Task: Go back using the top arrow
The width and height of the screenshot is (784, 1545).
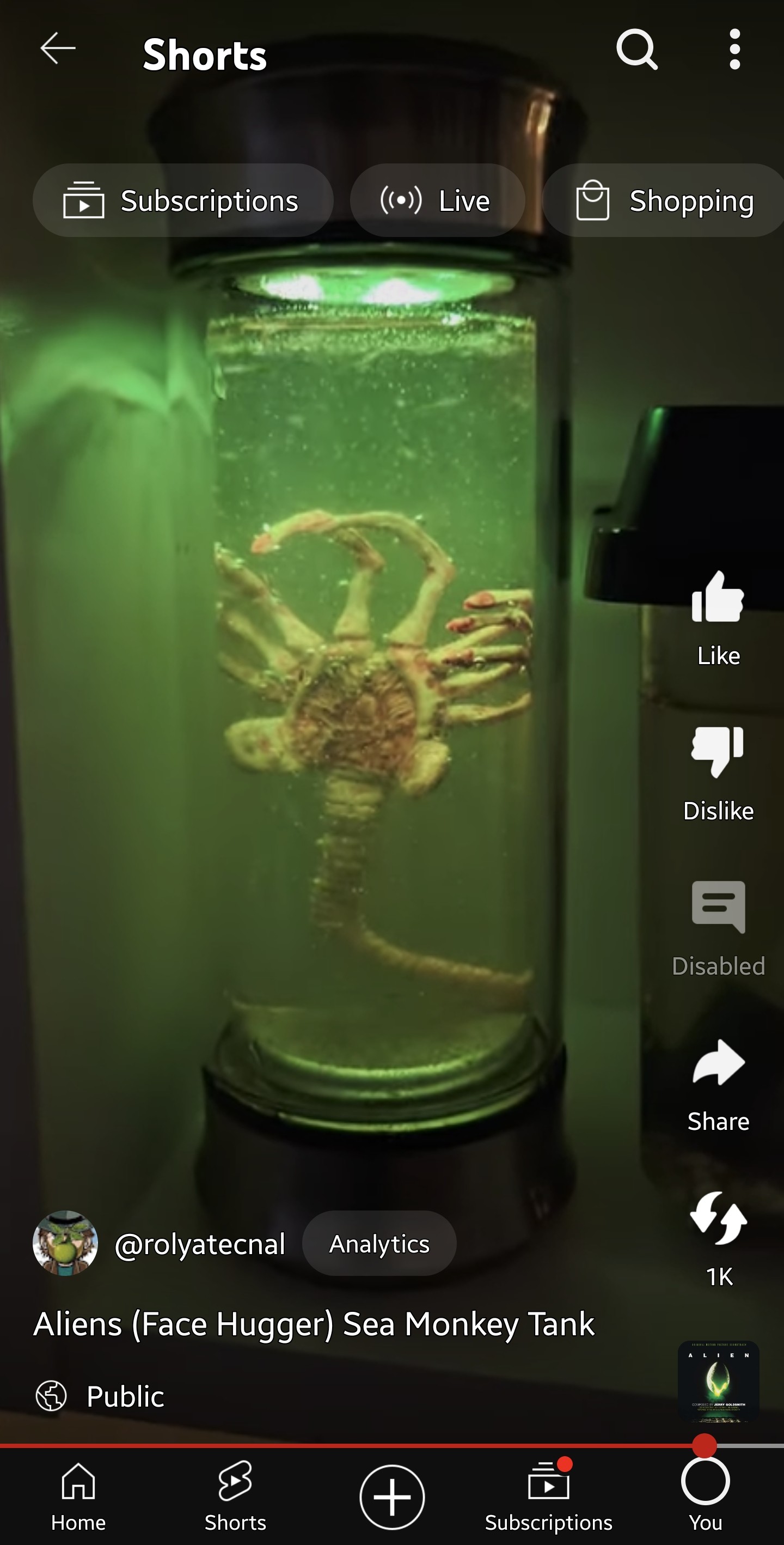Action: pyautogui.click(x=58, y=48)
